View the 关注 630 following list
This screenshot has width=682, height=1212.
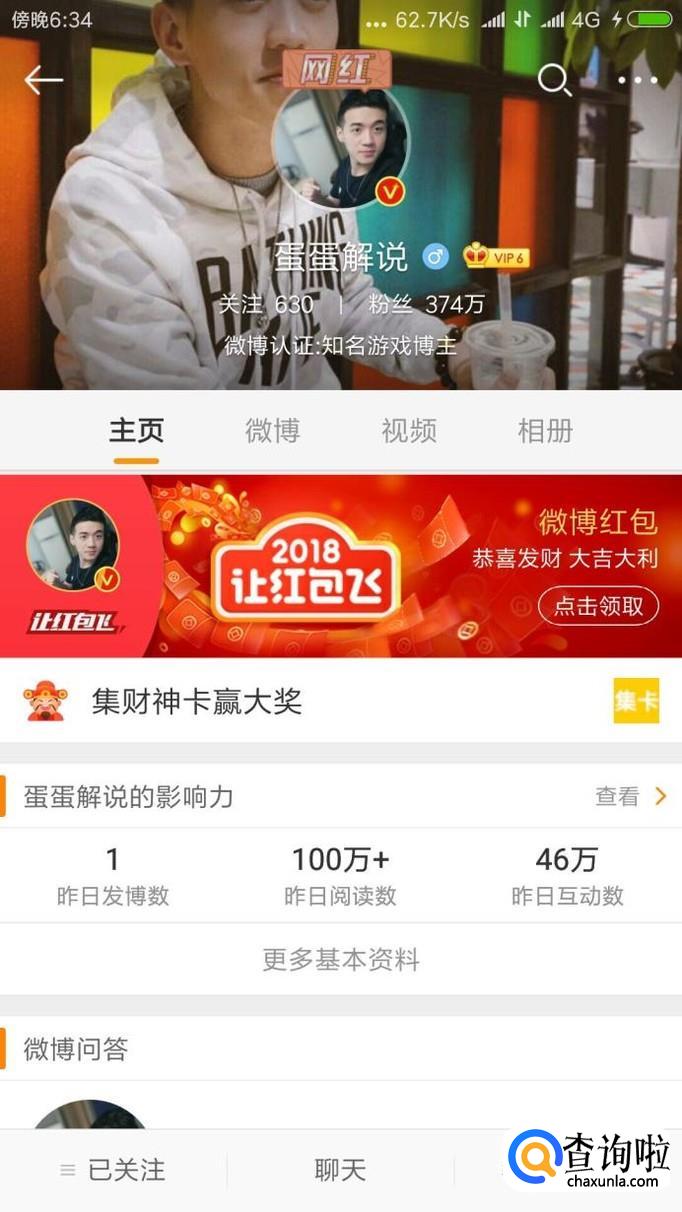[266, 304]
